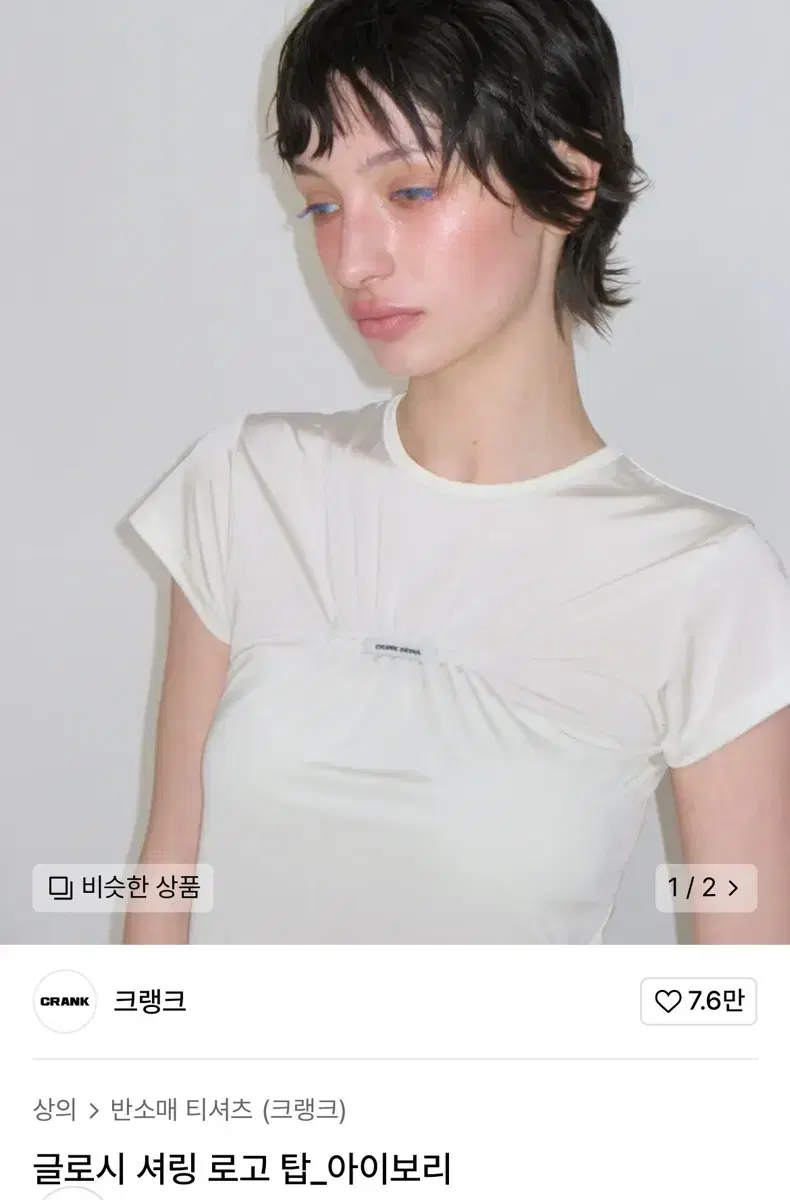790x1200 pixels.
Task: Click the heart inside the 7.6만 pill
Action: 667,1002
